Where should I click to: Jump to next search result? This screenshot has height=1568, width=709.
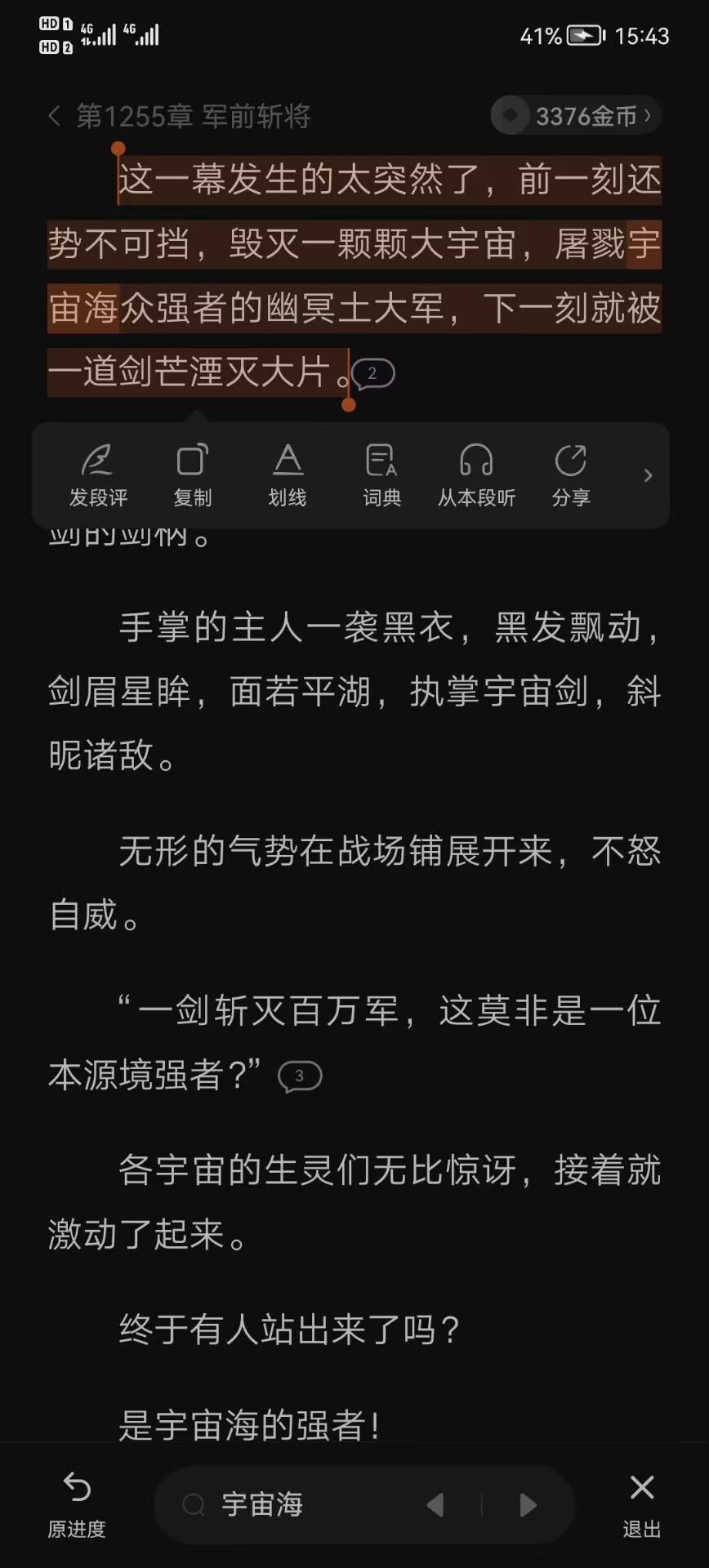point(528,1504)
